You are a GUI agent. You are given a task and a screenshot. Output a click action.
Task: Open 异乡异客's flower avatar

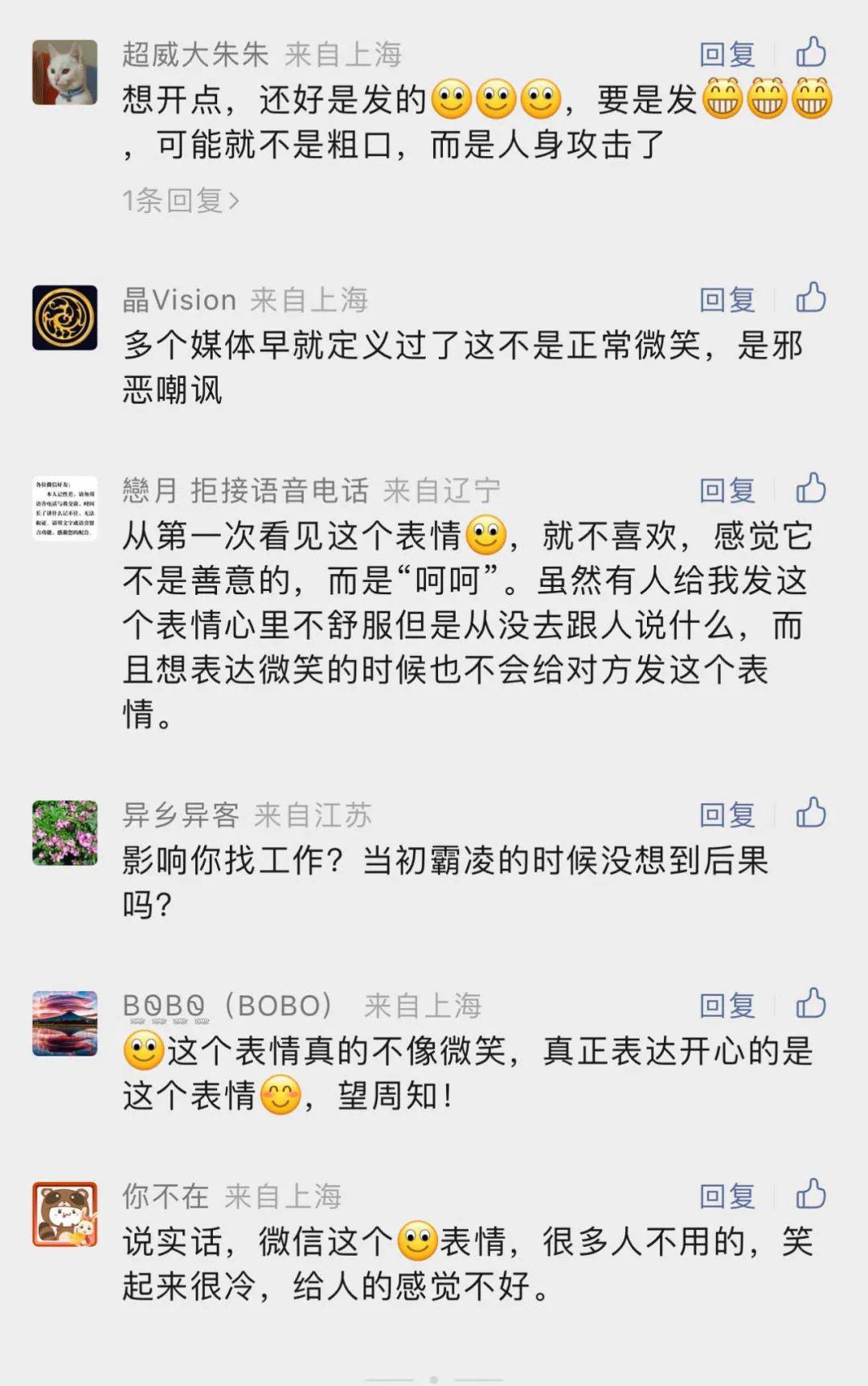pos(65,833)
